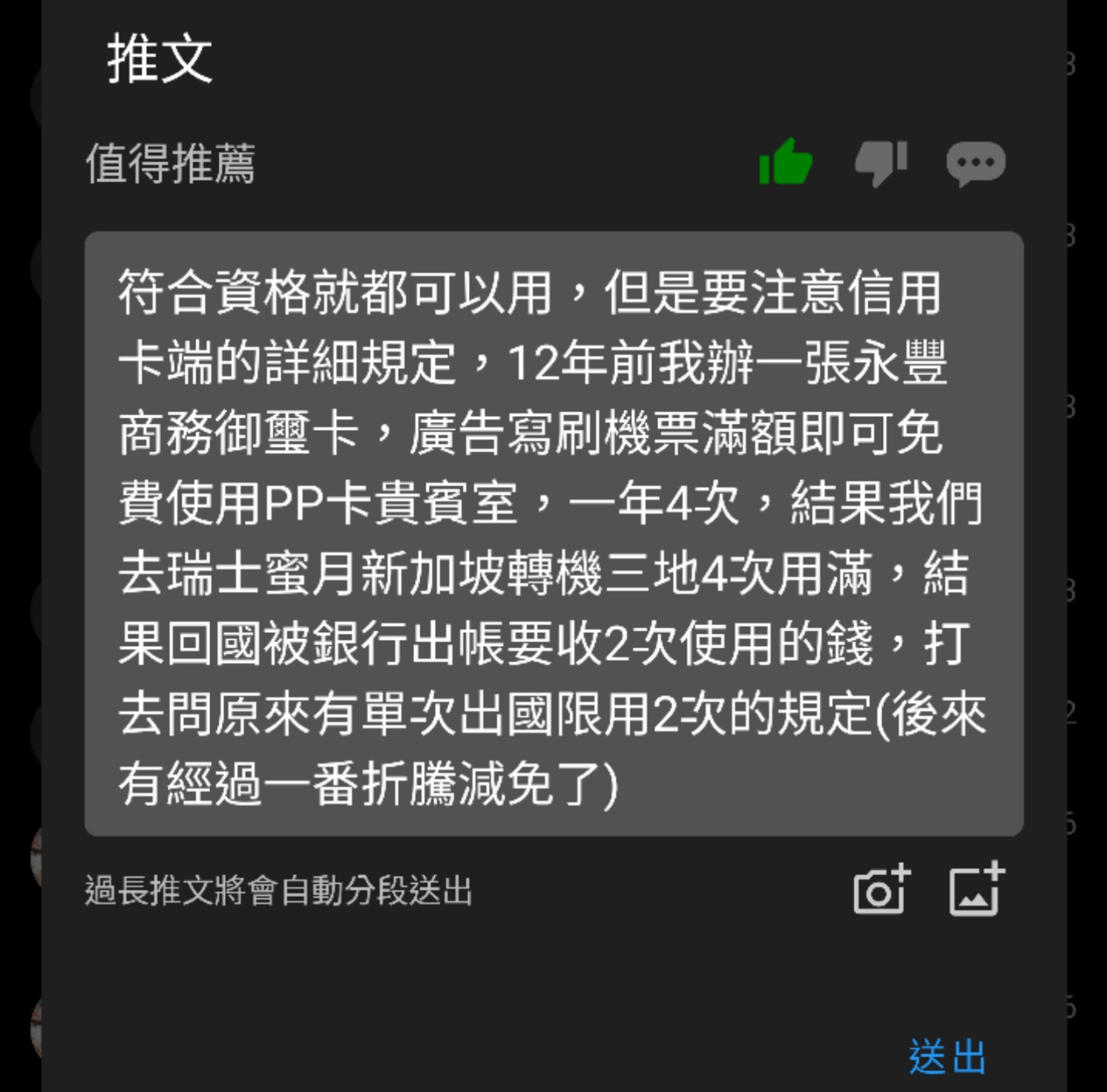Send the comment with 送出
This screenshot has width=1107, height=1092.
click(x=947, y=1057)
